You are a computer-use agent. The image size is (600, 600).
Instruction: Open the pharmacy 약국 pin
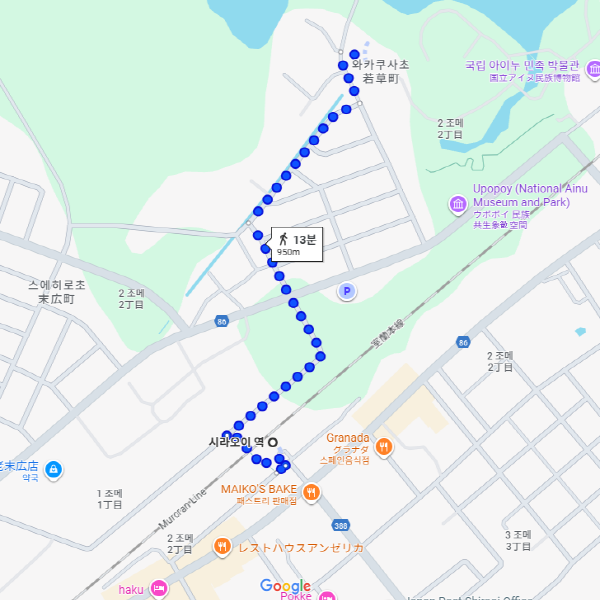(x=54, y=468)
